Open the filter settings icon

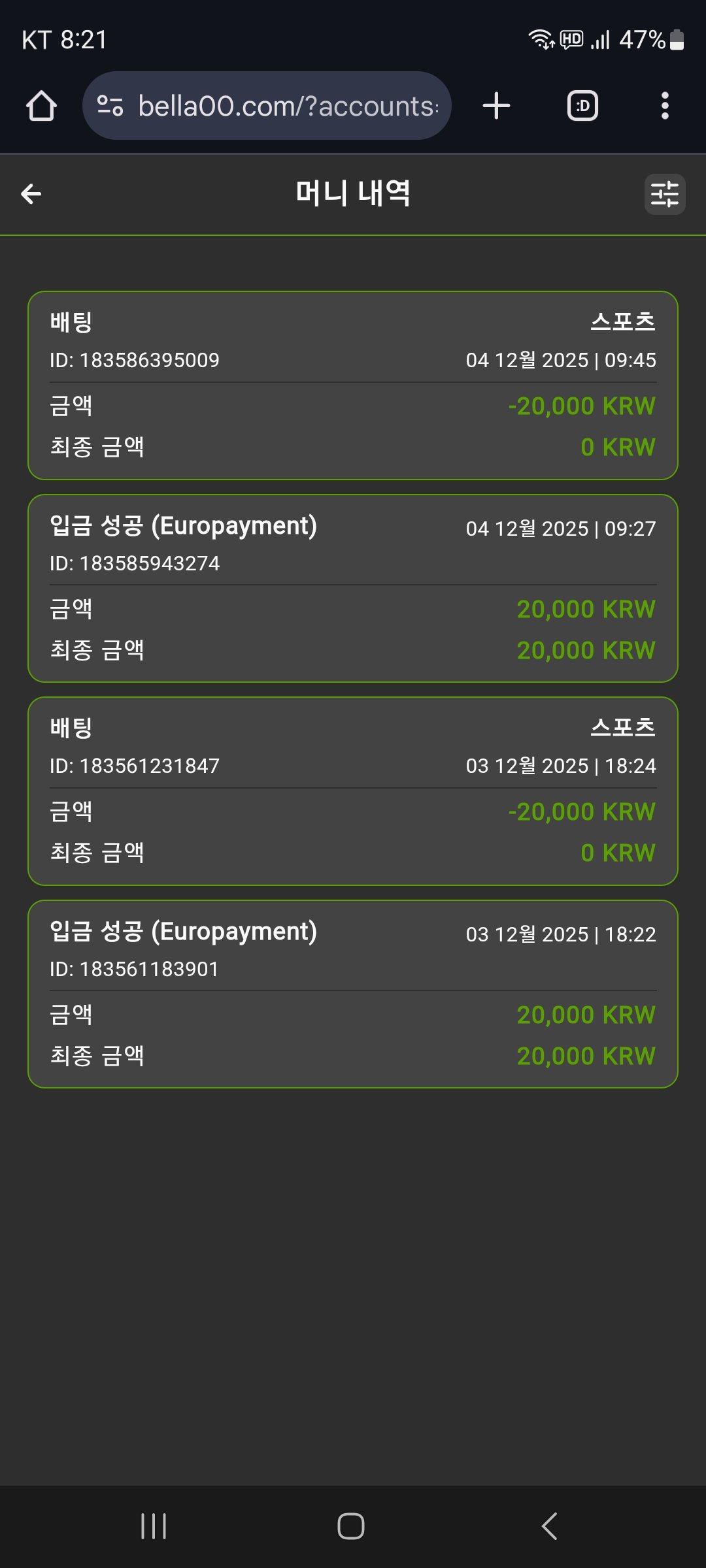point(664,194)
